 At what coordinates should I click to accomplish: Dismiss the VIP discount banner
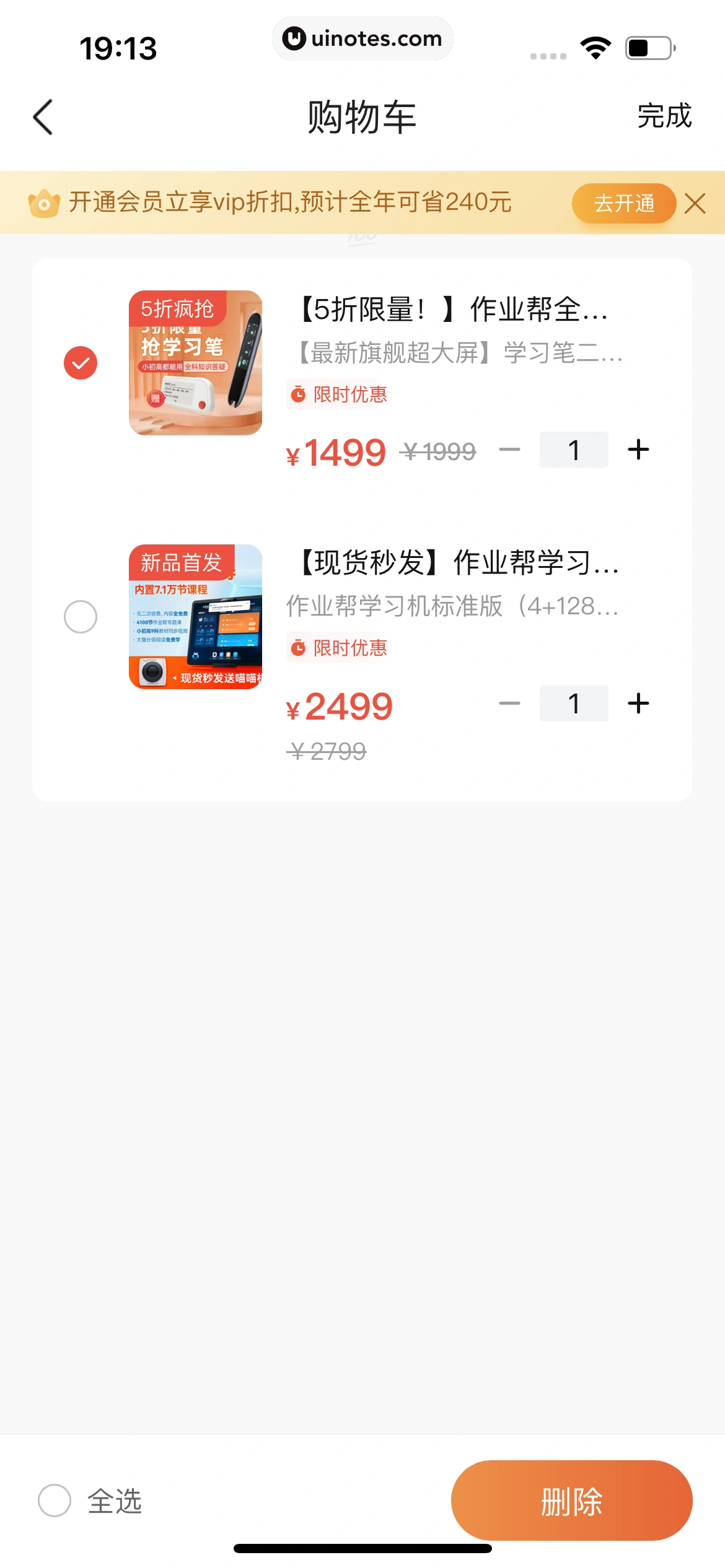695,203
